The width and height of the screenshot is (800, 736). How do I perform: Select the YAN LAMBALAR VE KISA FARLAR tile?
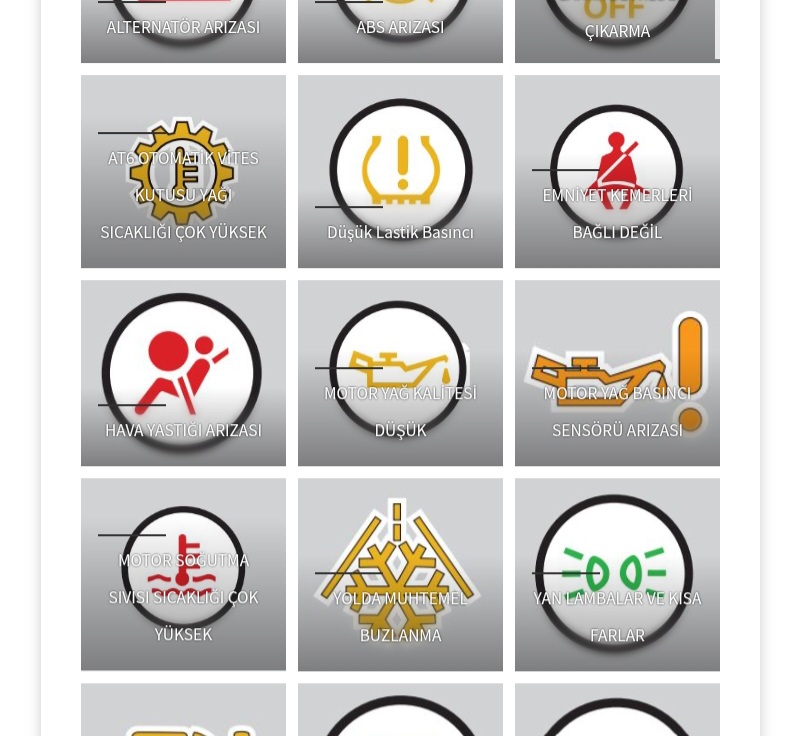(617, 574)
